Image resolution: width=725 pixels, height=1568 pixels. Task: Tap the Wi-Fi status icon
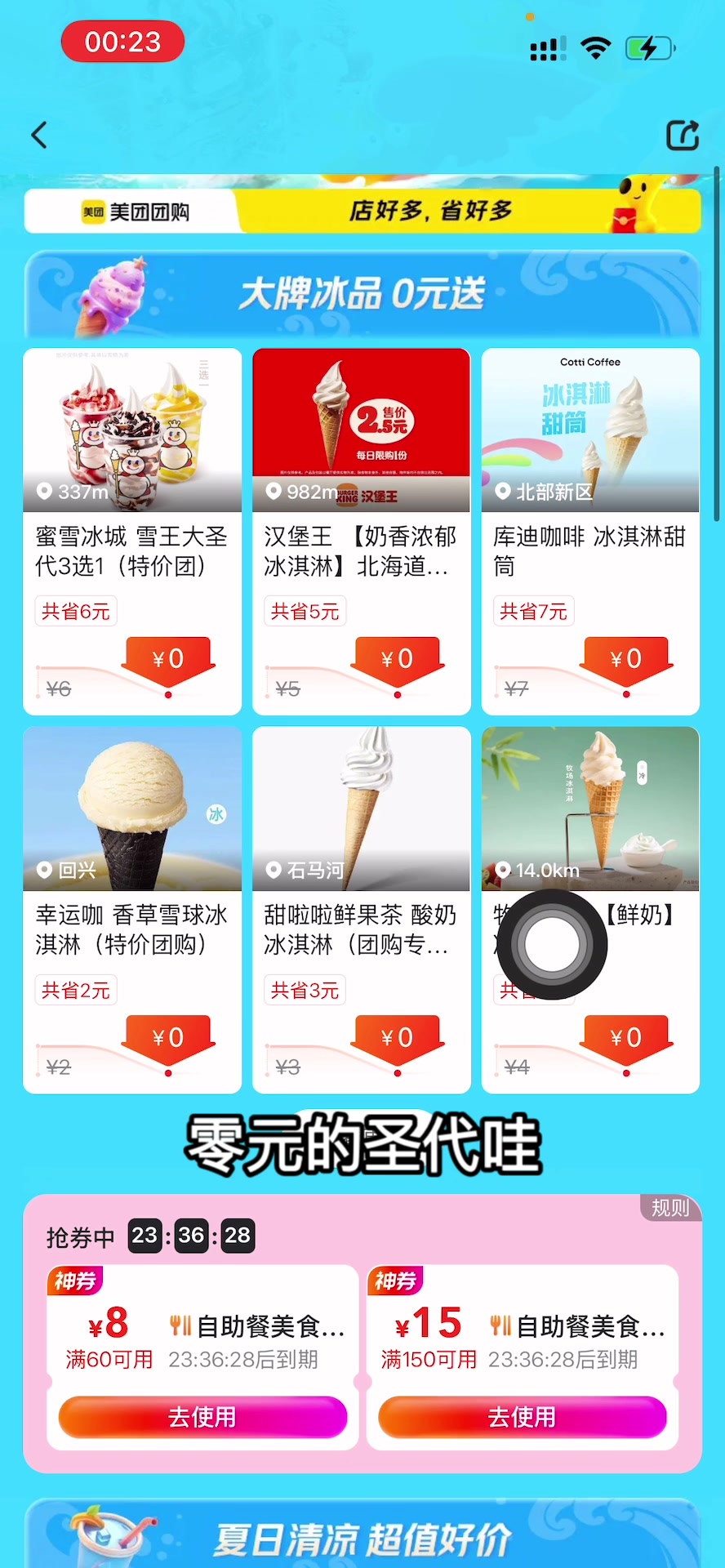(597, 47)
